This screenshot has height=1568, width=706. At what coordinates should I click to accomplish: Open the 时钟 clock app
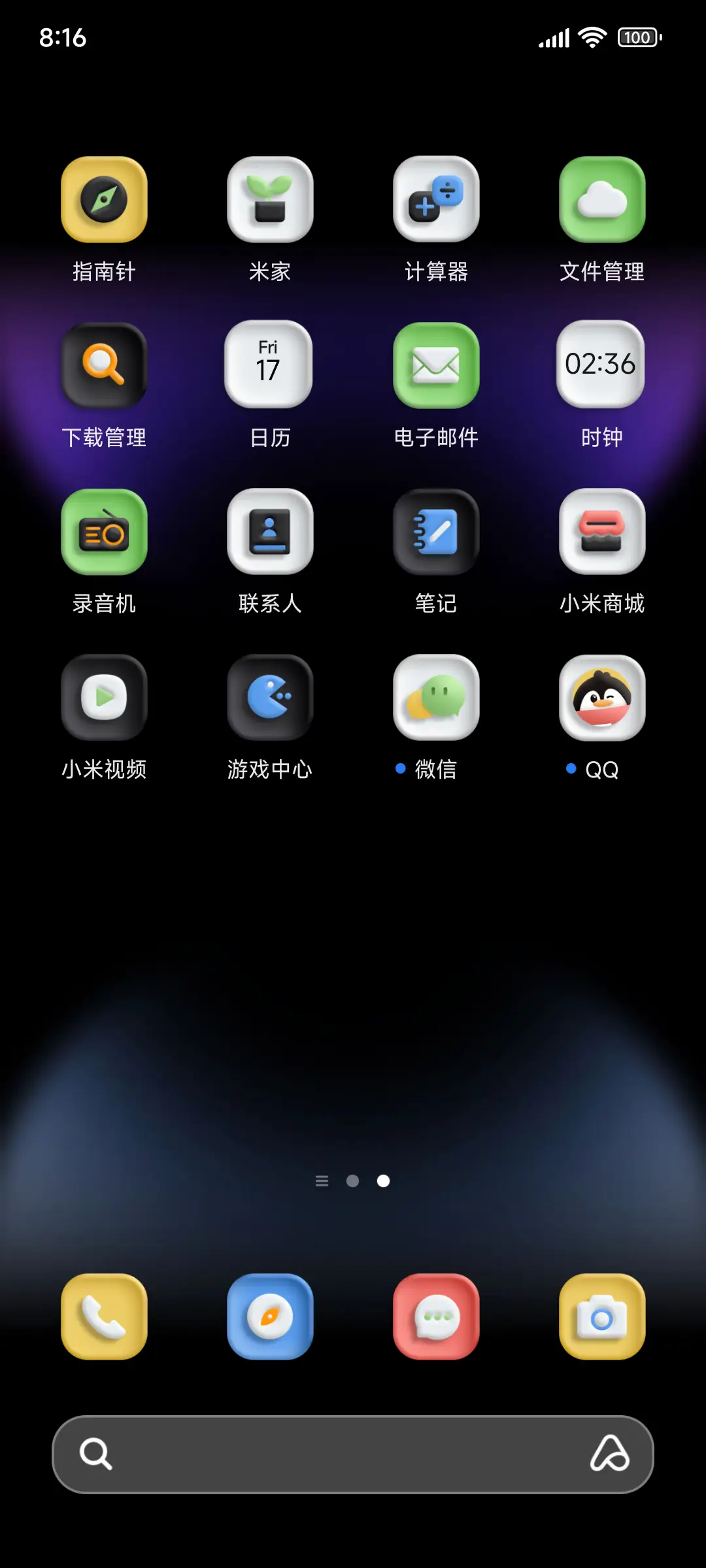point(601,366)
